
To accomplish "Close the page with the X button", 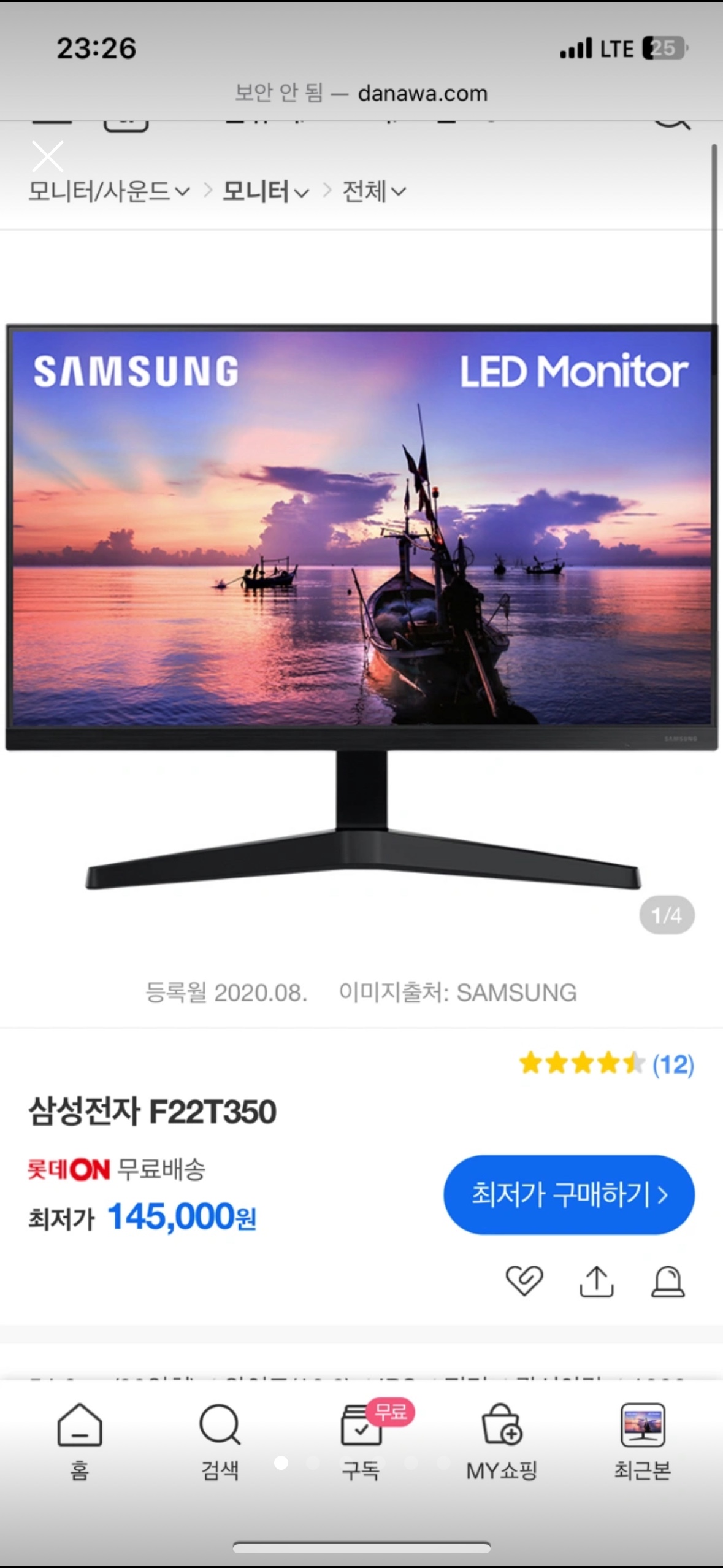I will [47, 156].
